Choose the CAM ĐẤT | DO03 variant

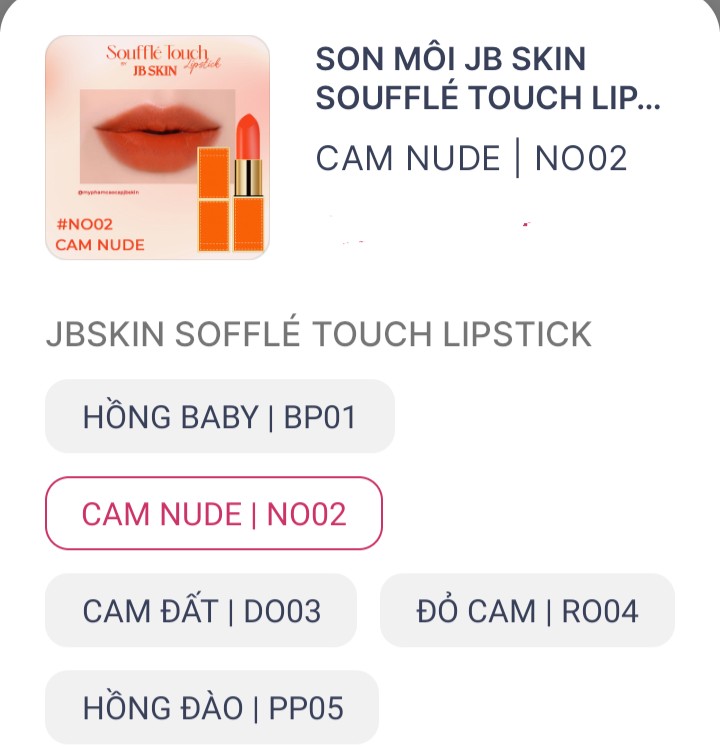[x=201, y=610]
